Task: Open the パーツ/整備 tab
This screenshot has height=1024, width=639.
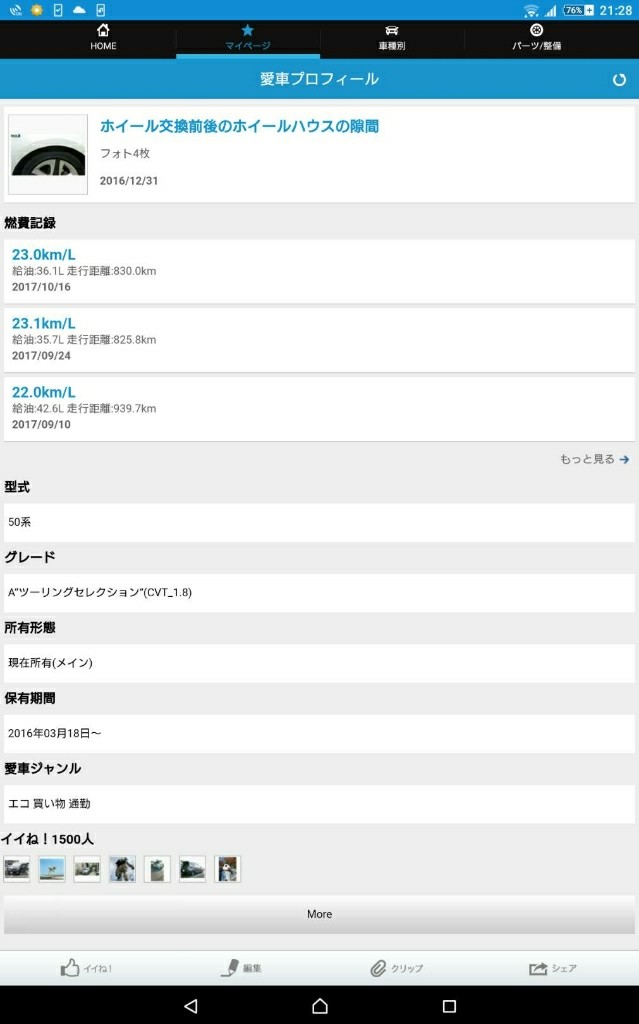Action: click(x=536, y=38)
